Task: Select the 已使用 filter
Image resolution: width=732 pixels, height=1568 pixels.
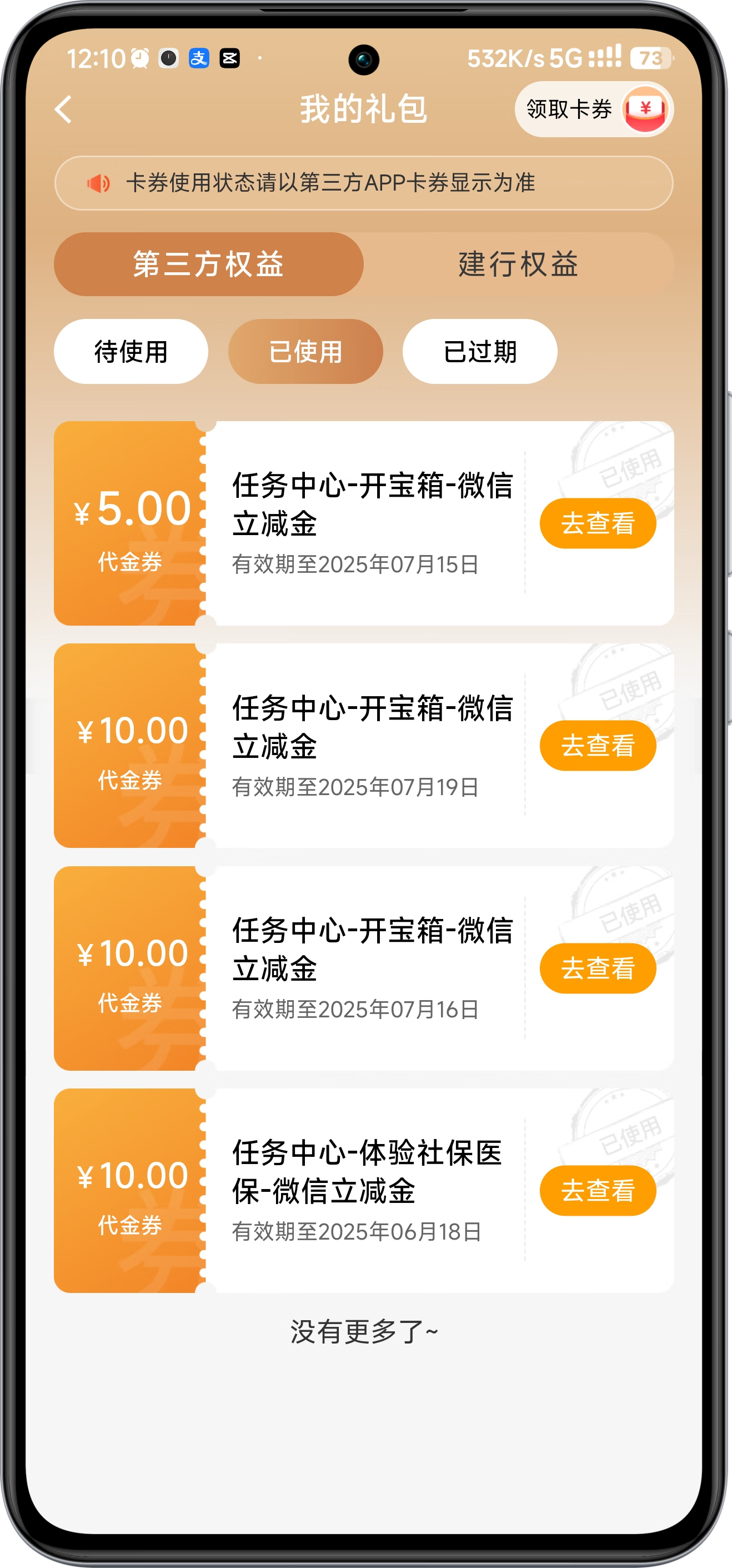Action: 305,351
